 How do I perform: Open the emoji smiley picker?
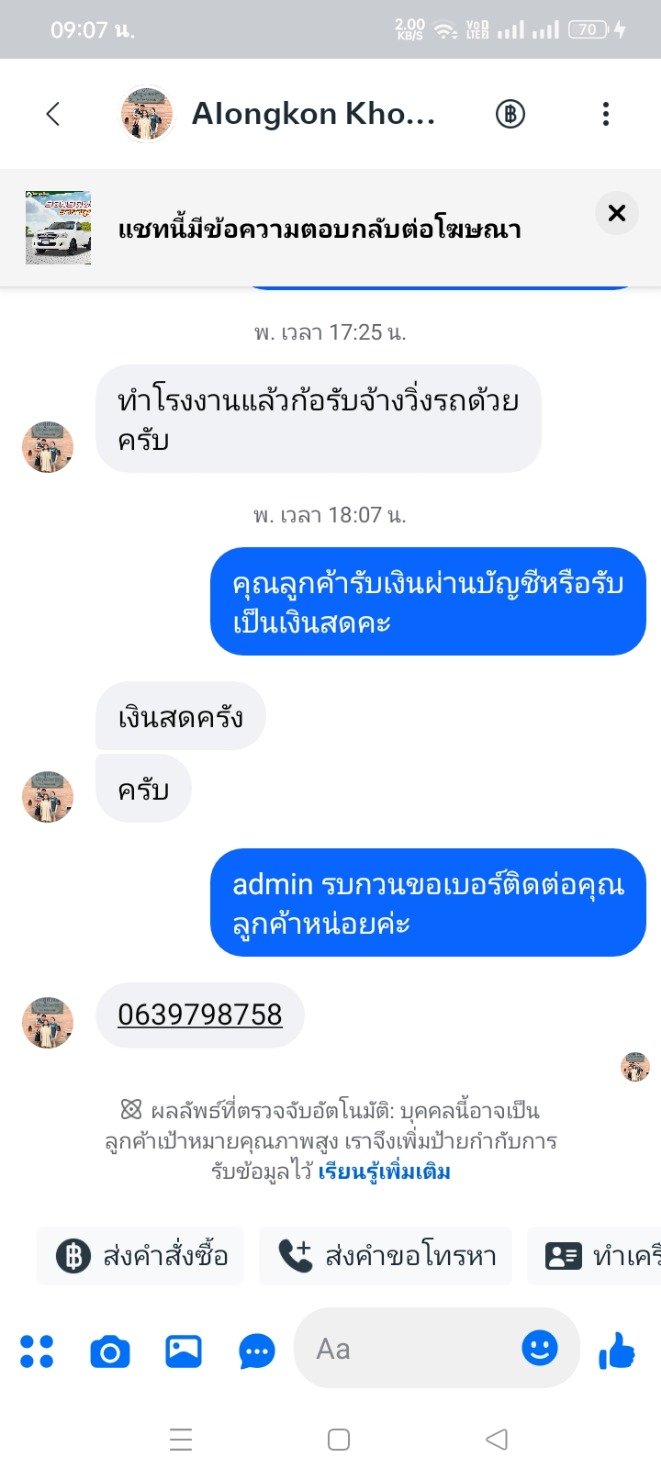[539, 1348]
